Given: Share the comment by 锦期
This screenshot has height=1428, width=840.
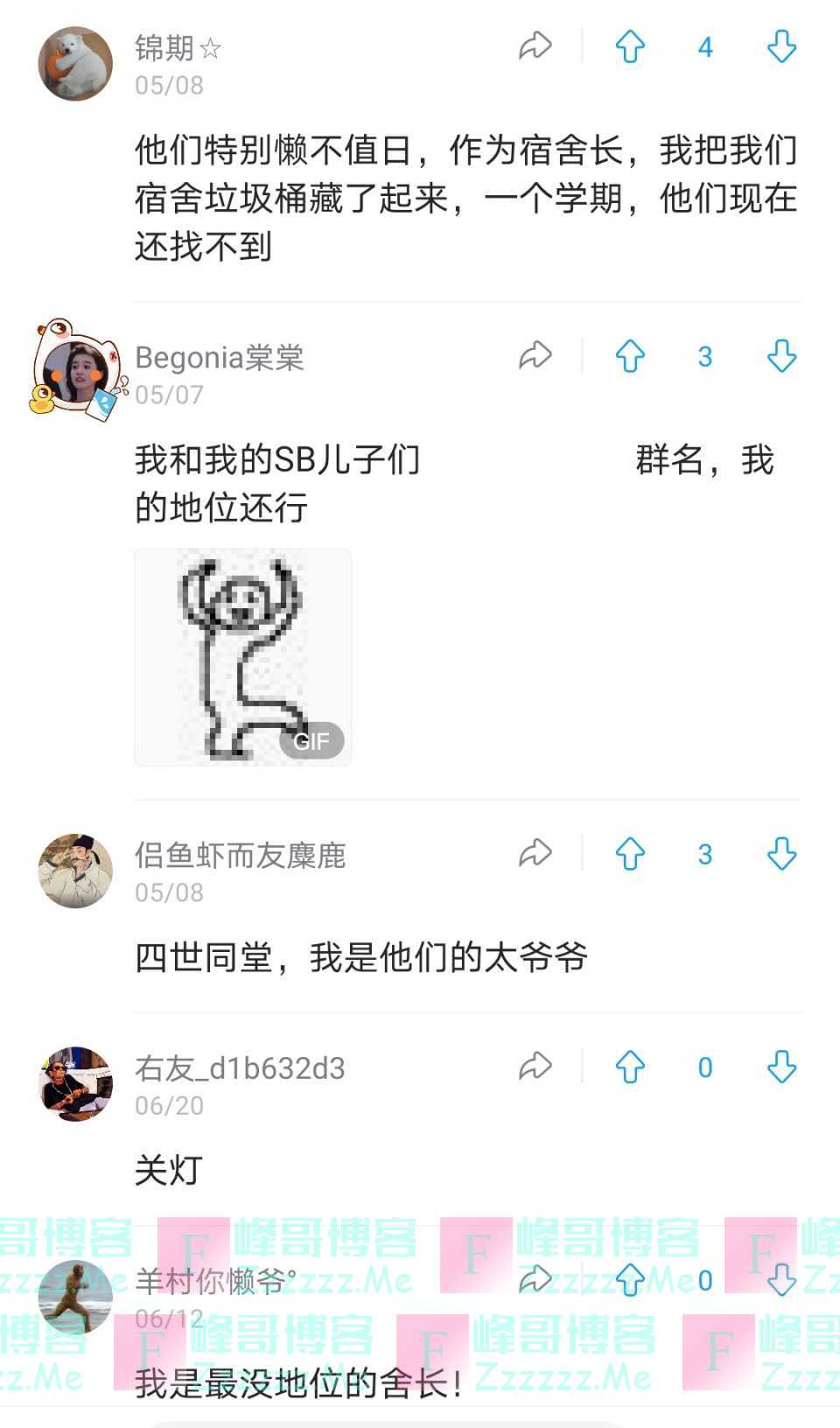Looking at the screenshot, I should click(535, 46).
